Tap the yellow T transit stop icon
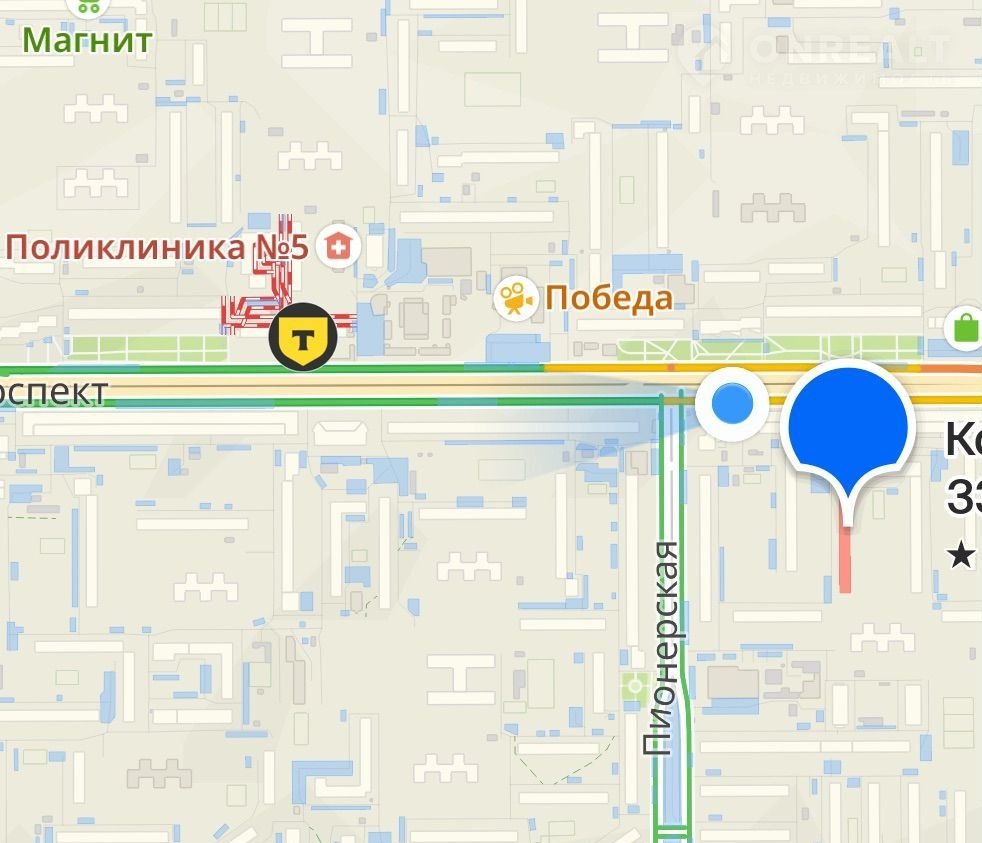Image resolution: width=982 pixels, height=843 pixels. pos(303,336)
